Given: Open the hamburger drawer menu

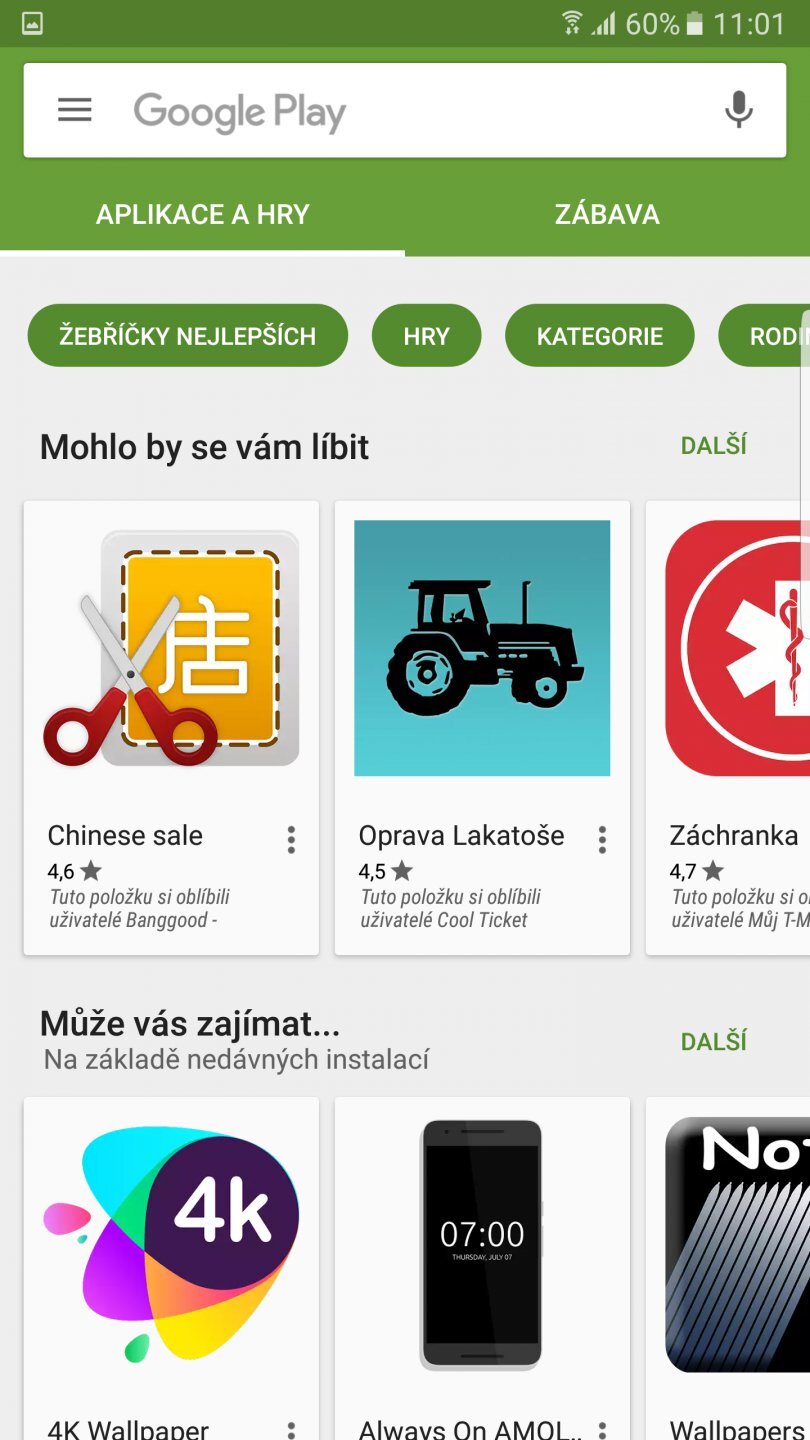Looking at the screenshot, I should tap(75, 110).
